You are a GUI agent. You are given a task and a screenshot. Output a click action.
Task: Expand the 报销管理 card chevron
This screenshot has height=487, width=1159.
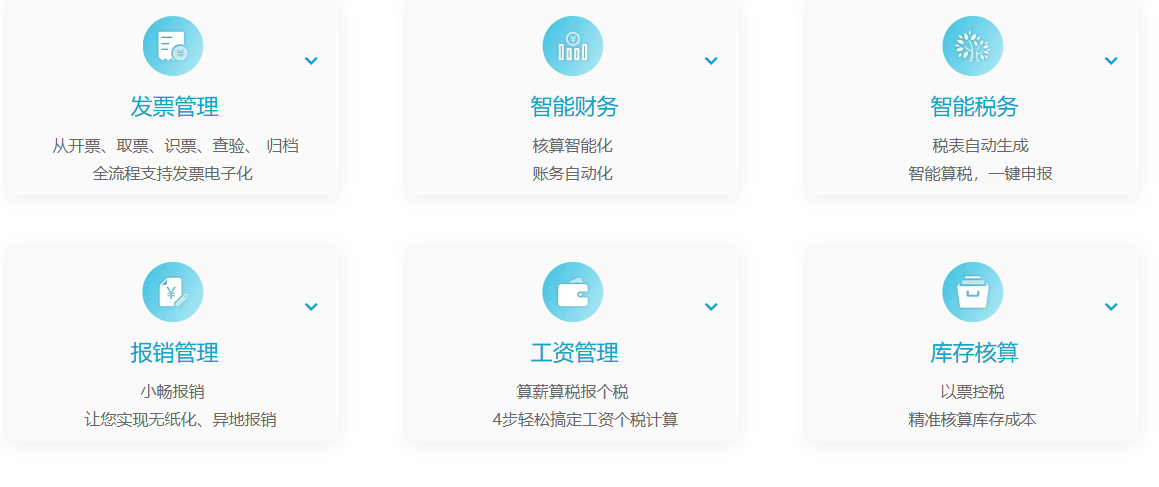tap(311, 307)
